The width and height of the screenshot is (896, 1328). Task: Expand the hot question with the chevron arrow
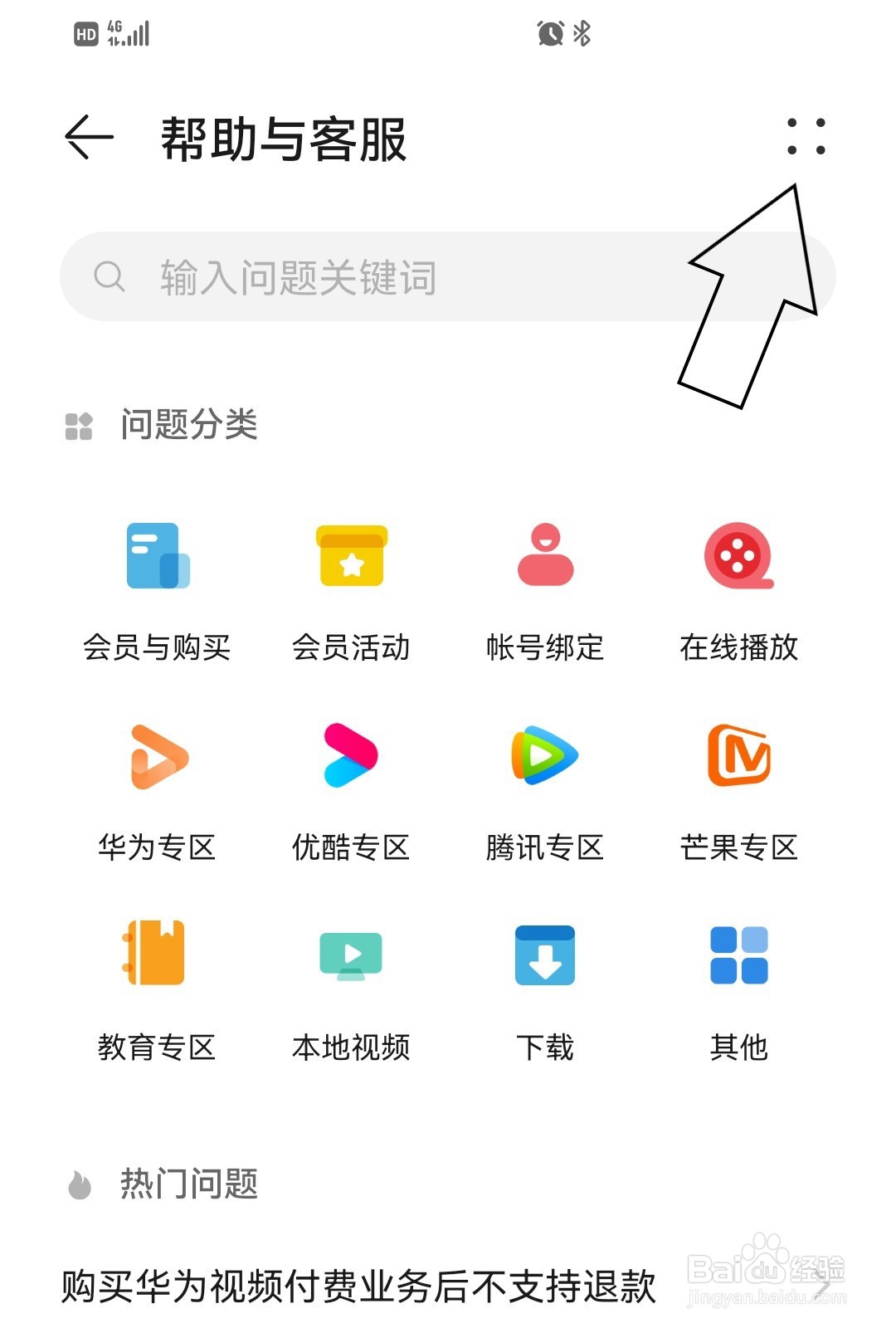[x=821, y=1284]
